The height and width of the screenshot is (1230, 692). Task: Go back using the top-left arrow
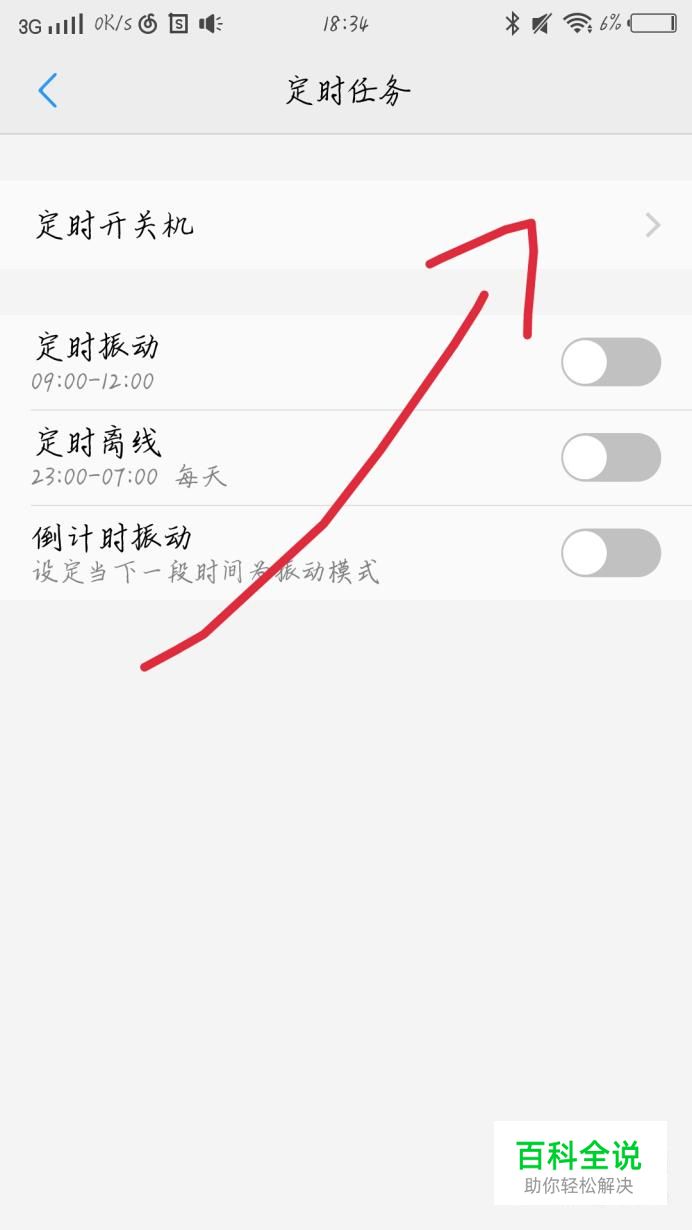click(48, 91)
